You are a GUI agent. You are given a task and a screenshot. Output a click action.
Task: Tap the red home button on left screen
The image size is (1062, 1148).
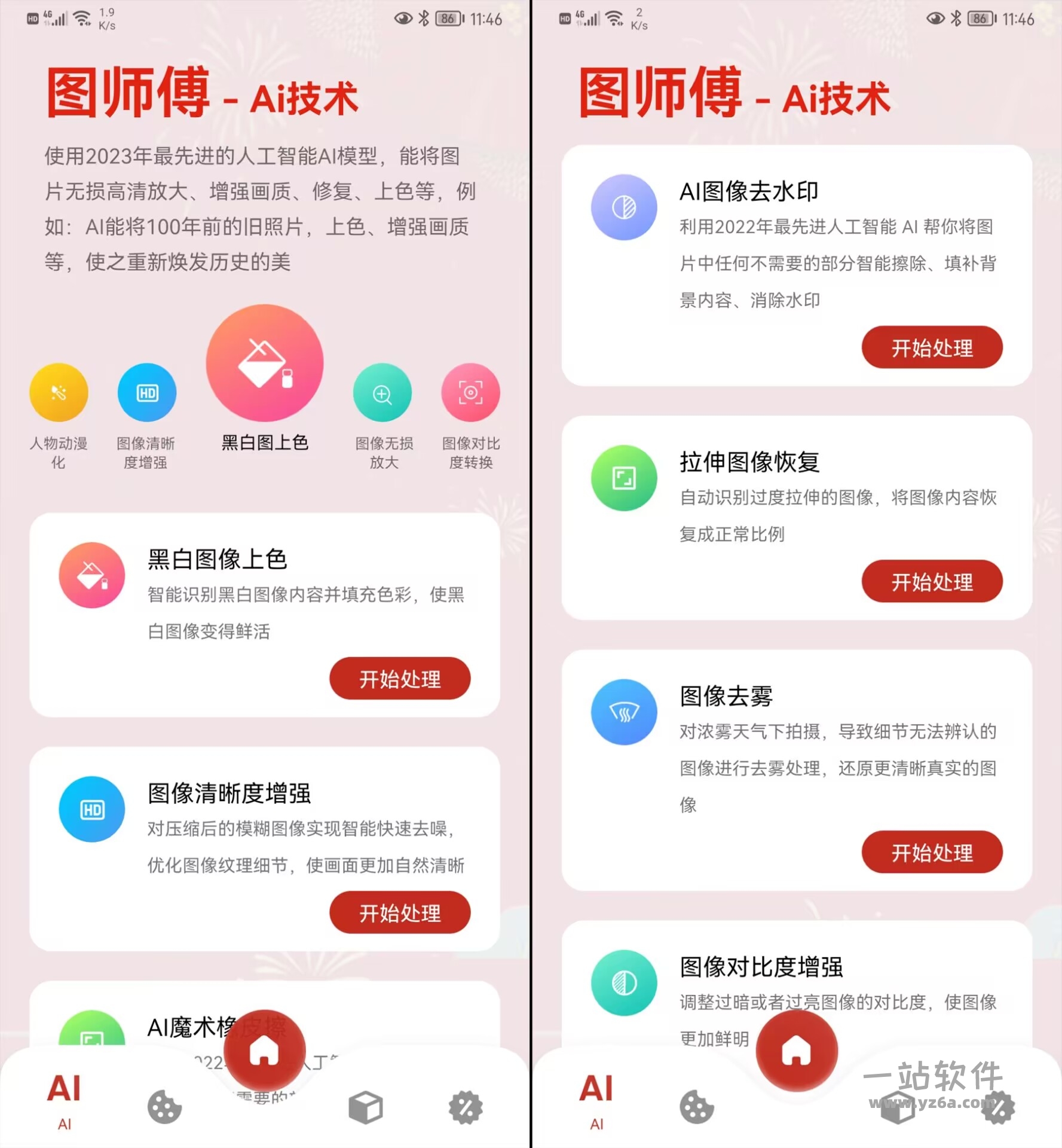click(x=265, y=1051)
